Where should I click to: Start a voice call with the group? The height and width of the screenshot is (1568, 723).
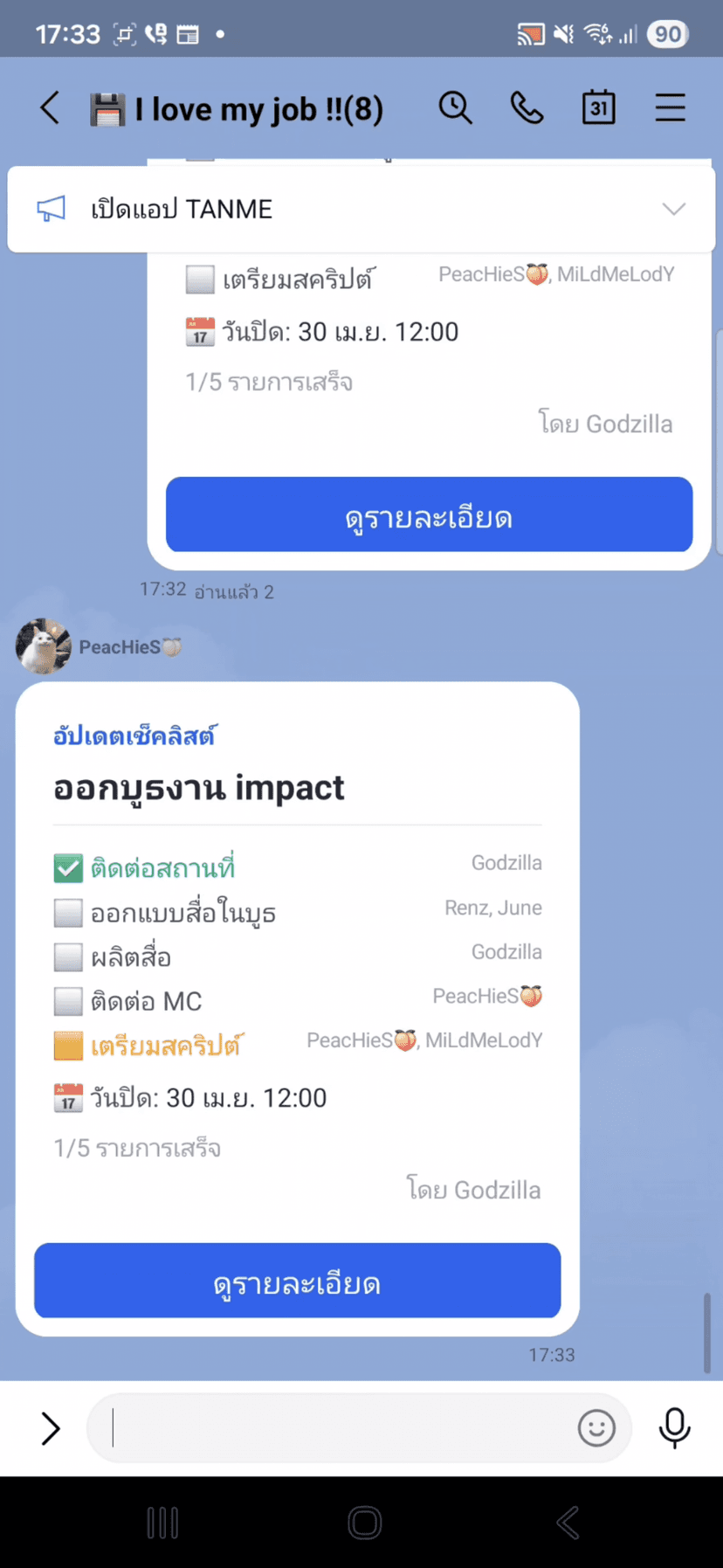pos(527,107)
